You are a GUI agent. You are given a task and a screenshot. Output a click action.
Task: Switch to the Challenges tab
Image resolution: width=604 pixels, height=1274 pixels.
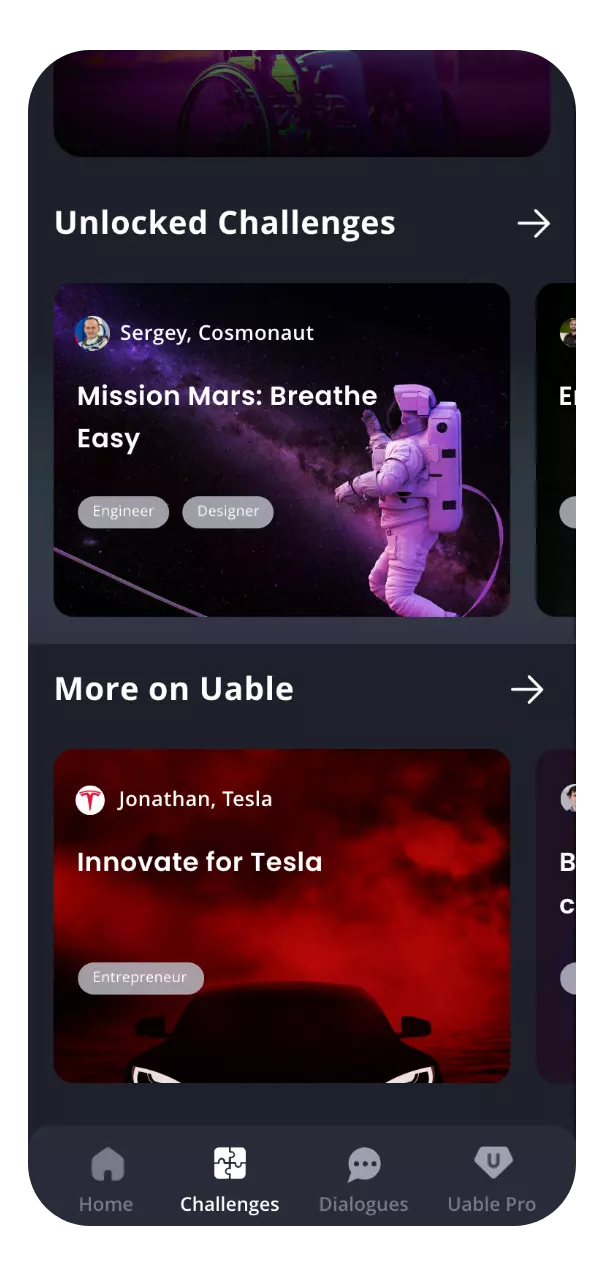pos(230,1180)
